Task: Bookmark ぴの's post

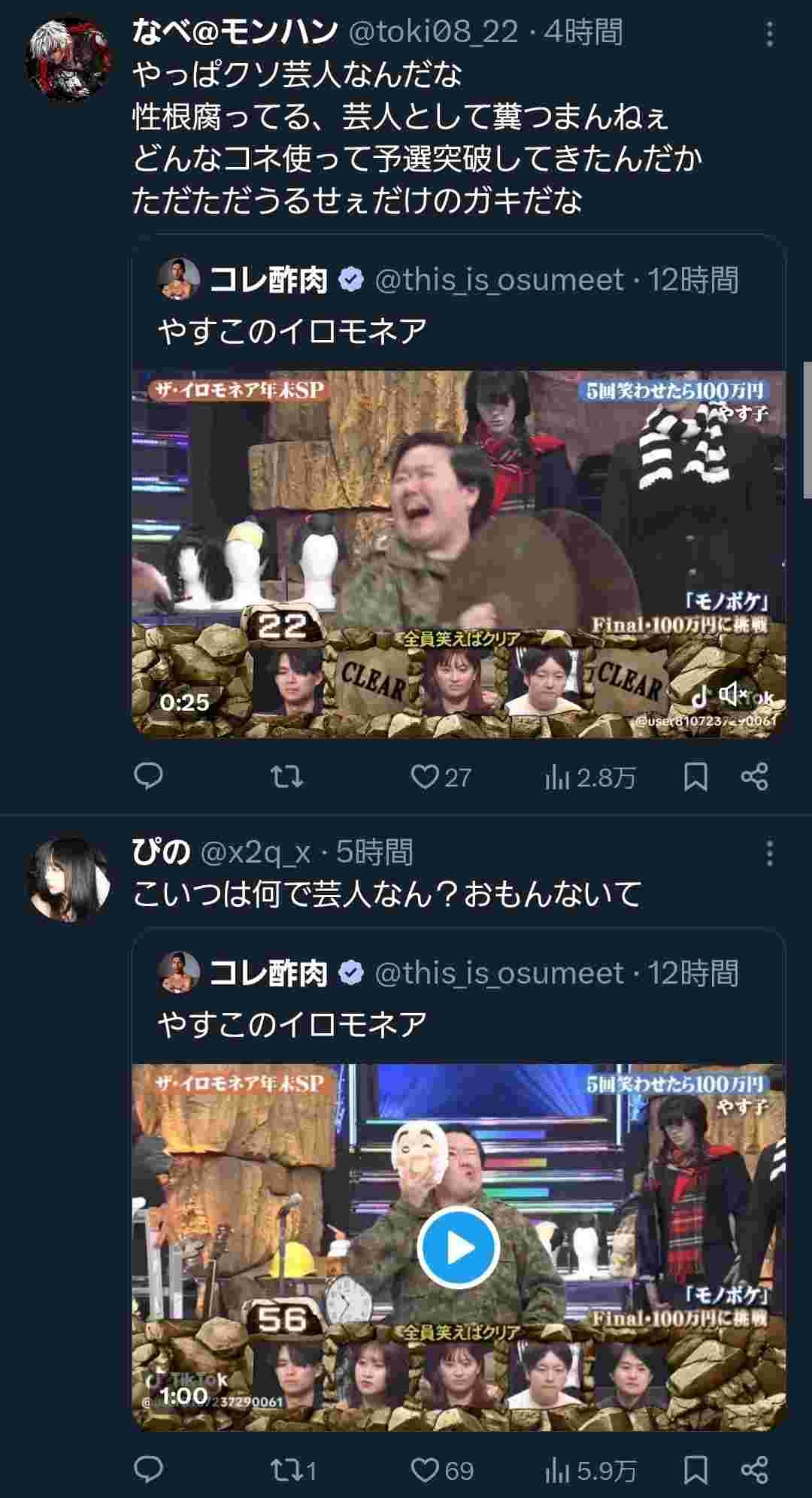Action: (695, 1470)
